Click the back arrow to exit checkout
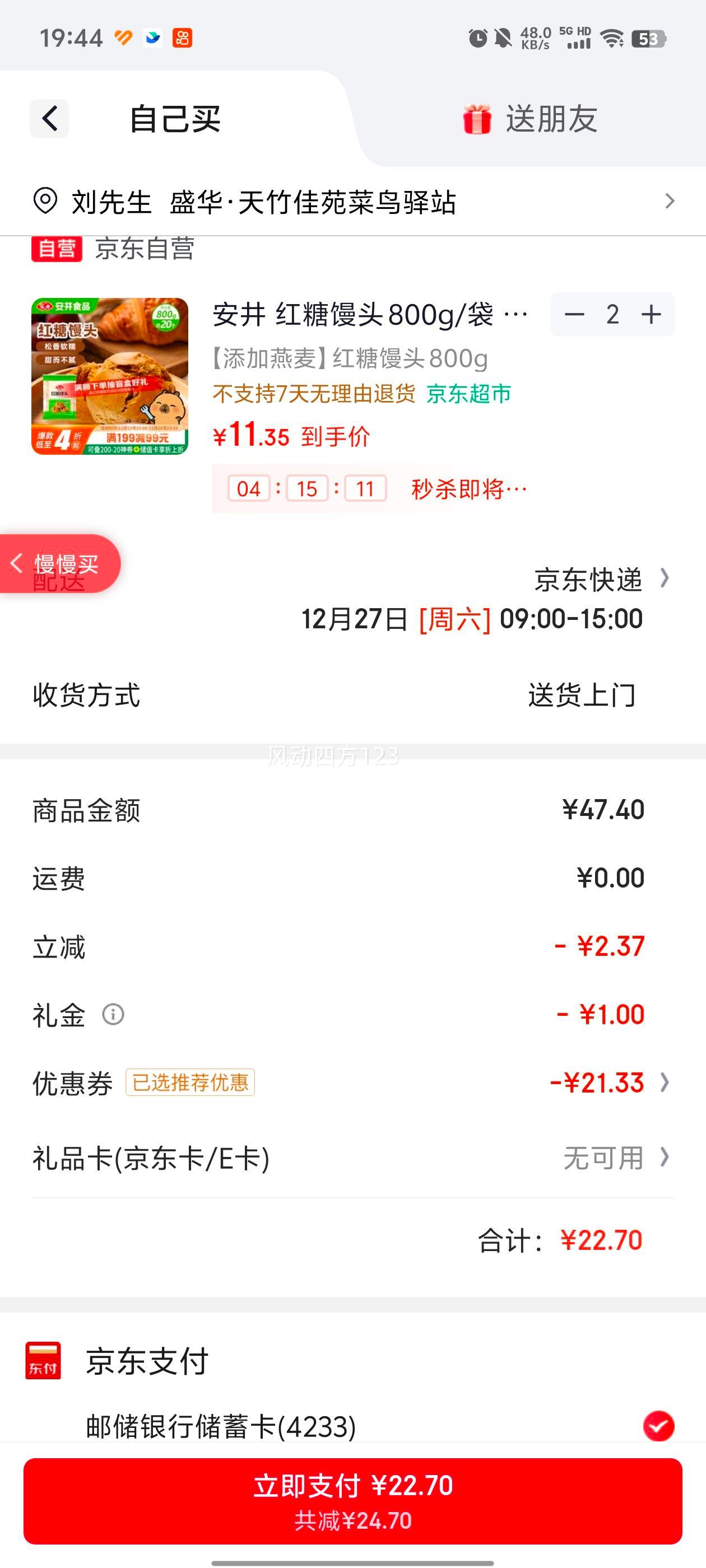Viewport: 706px width, 1568px height. tap(49, 118)
